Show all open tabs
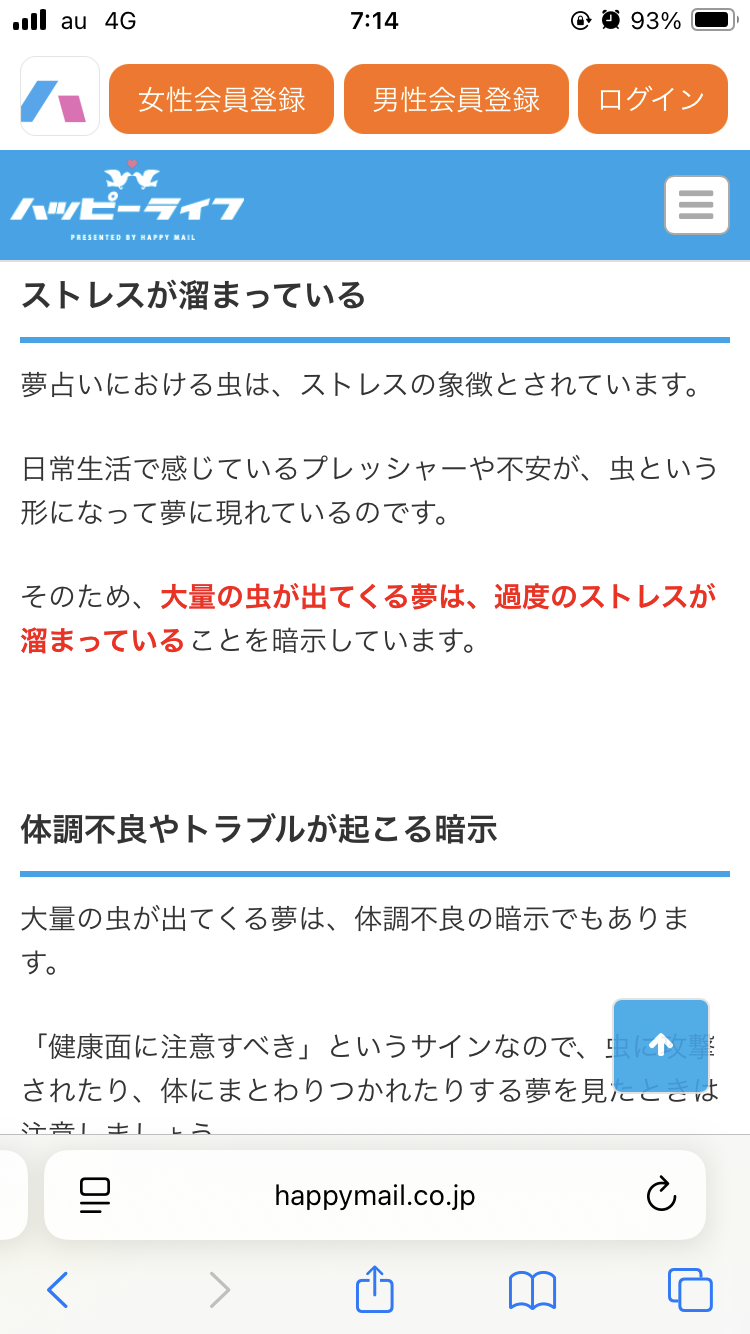This screenshot has width=750, height=1334. [x=690, y=1290]
